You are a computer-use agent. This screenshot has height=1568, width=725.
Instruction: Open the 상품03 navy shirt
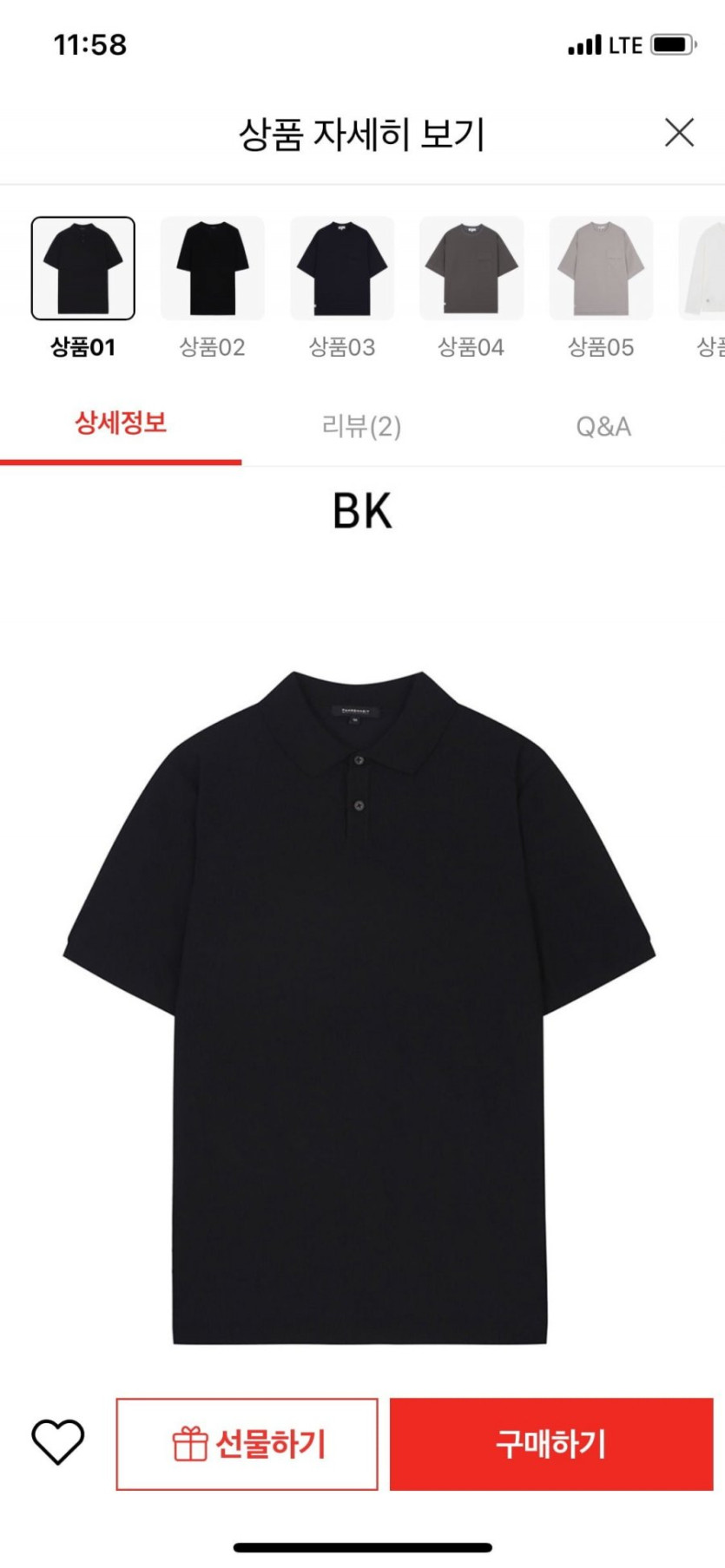click(342, 268)
